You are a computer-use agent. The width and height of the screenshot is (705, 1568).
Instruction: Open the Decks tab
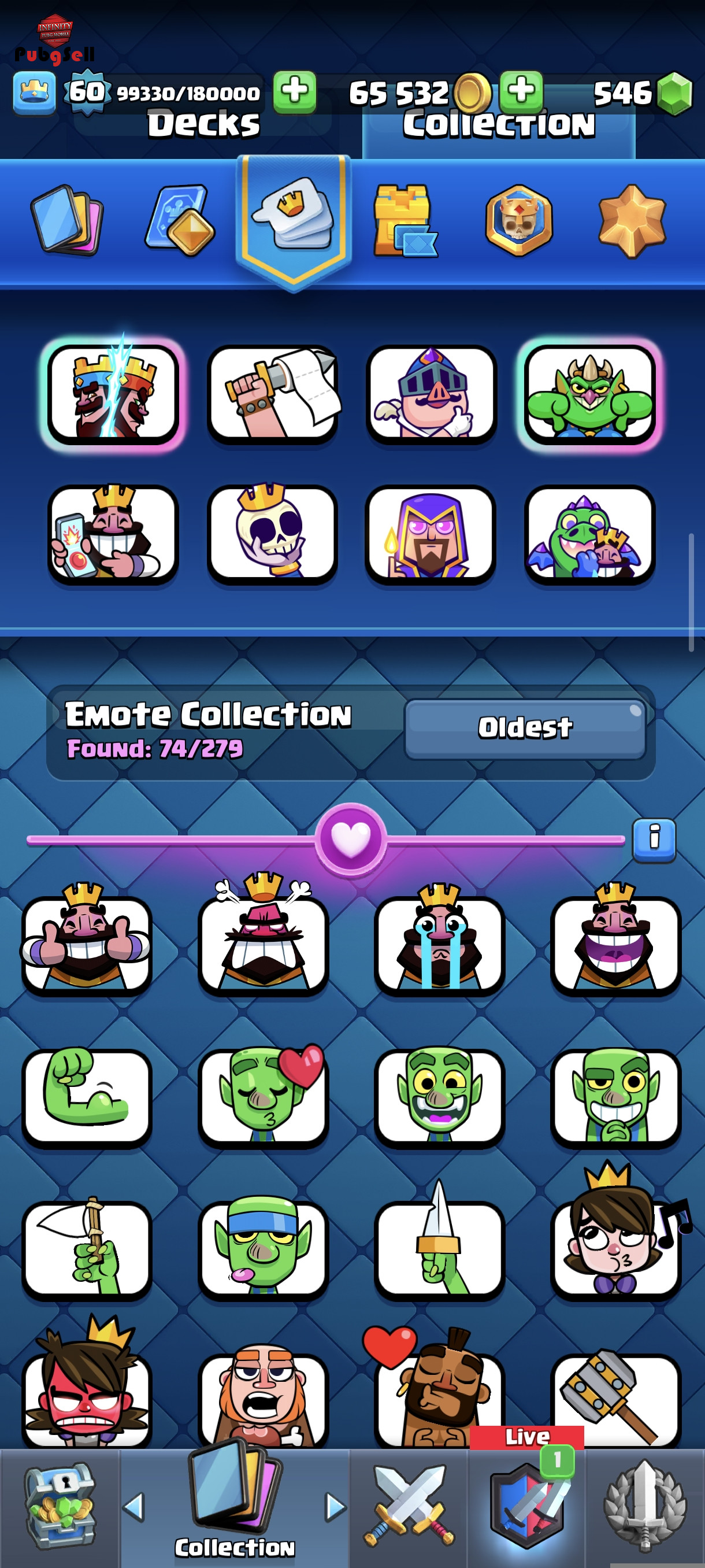pos(203,124)
